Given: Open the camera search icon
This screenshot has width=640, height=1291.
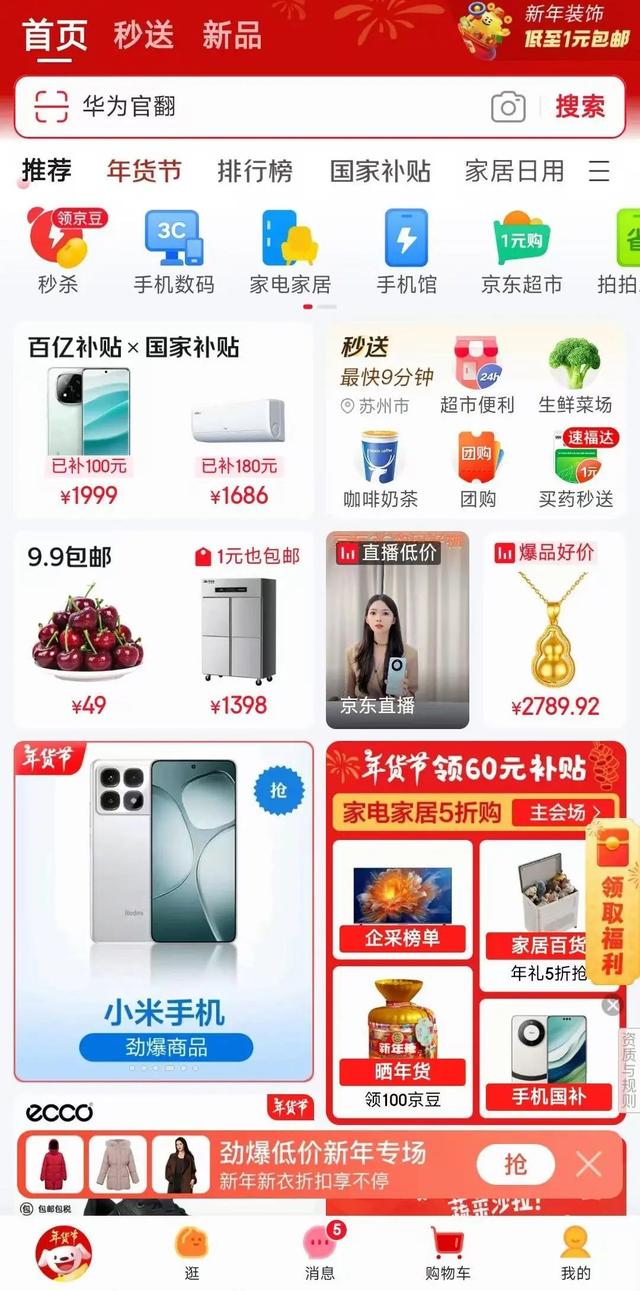Looking at the screenshot, I should click(508, 107).
